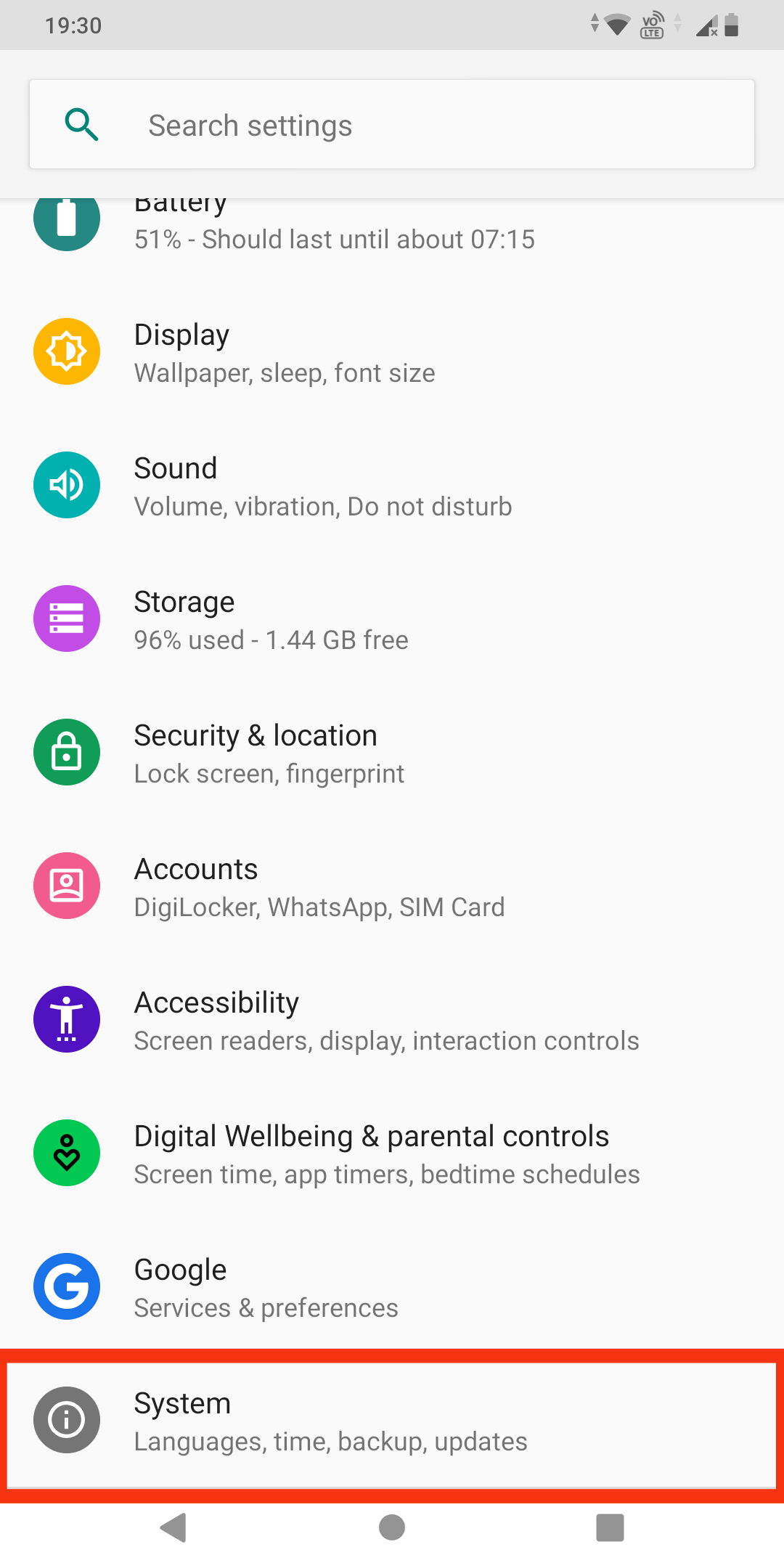Open Display settings entry

coord(392,351)
